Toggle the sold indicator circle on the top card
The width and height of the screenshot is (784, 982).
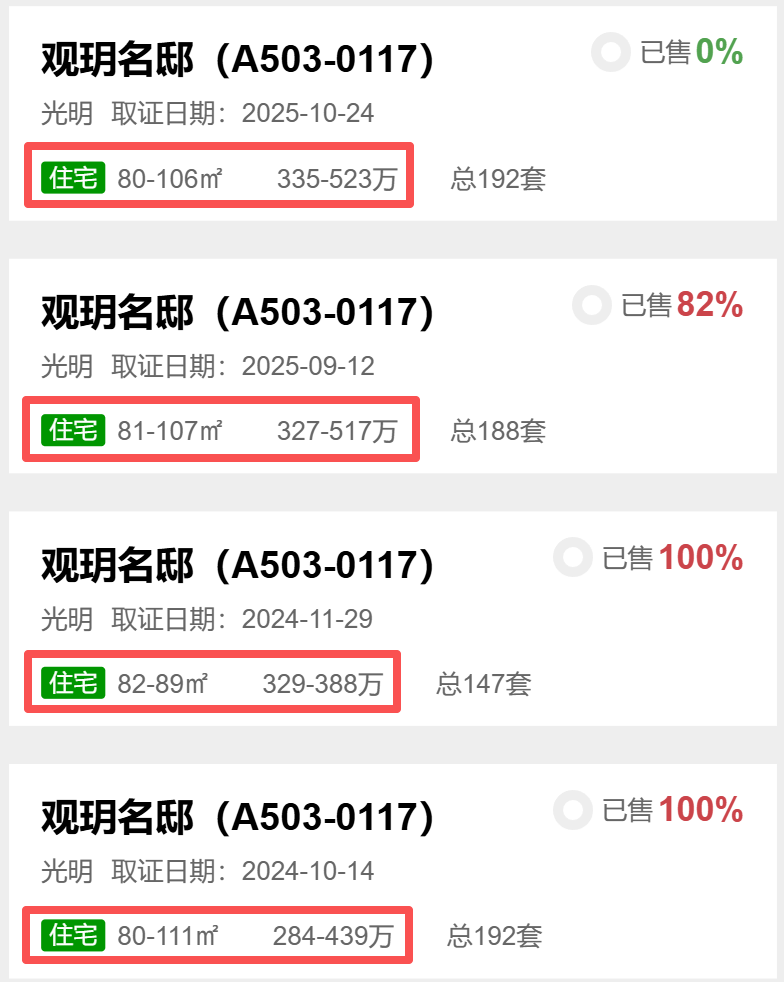click(x=611, y=54)
